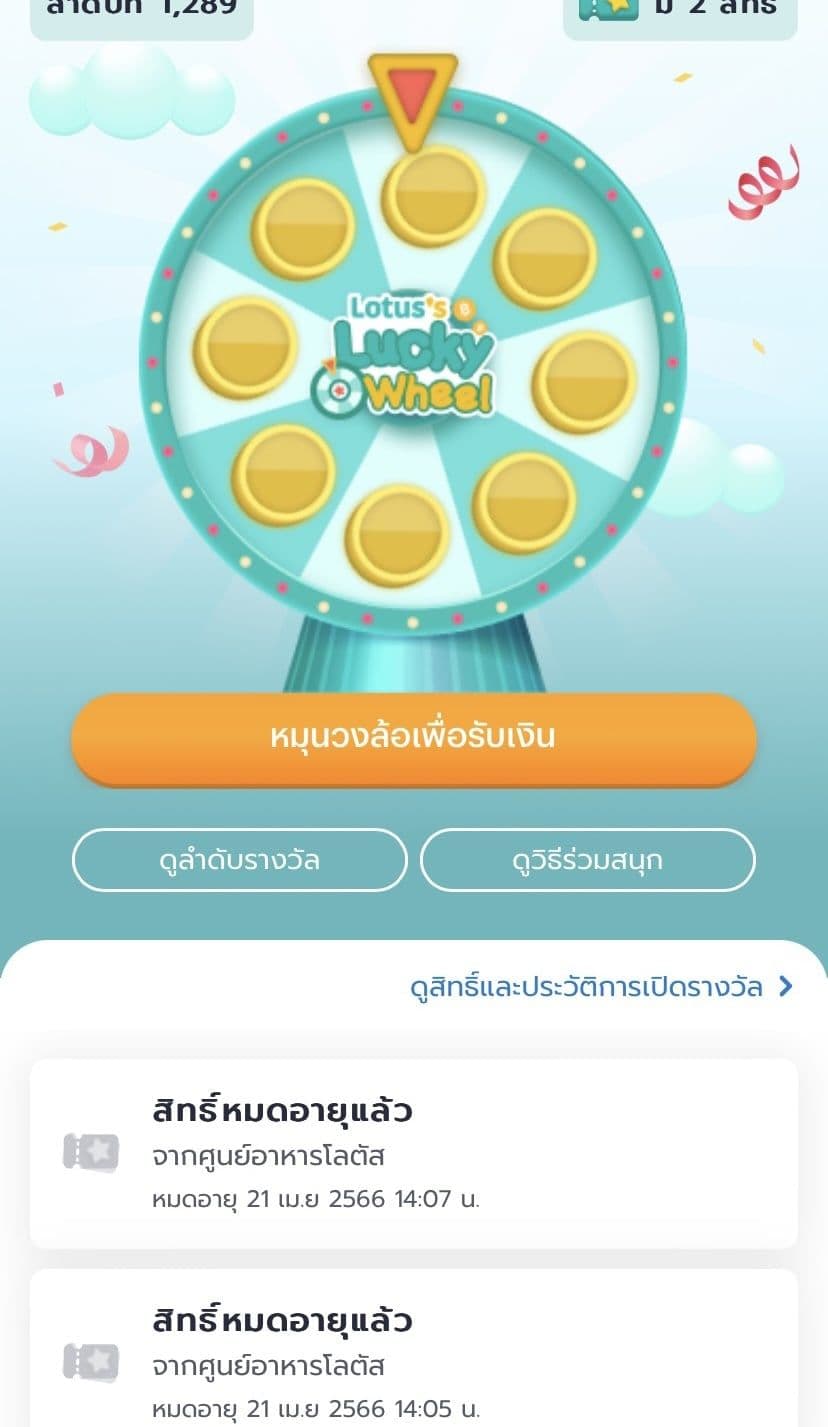
Task: Tap the orange หมุนวงล้อเพื่อรับเงิน spin button
Action: 413,738
